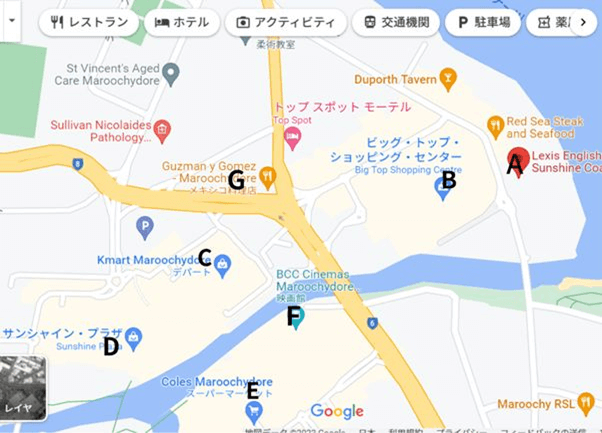This screenshot has height=433, width=602.
Task: Select the Coles Maroochydore supermarket pin
Action: tap(254, 411)
